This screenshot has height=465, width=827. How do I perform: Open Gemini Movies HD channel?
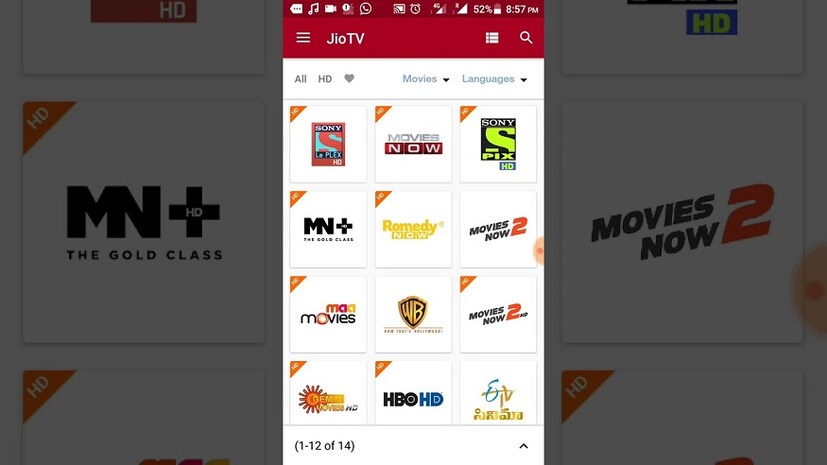point(328,396)
